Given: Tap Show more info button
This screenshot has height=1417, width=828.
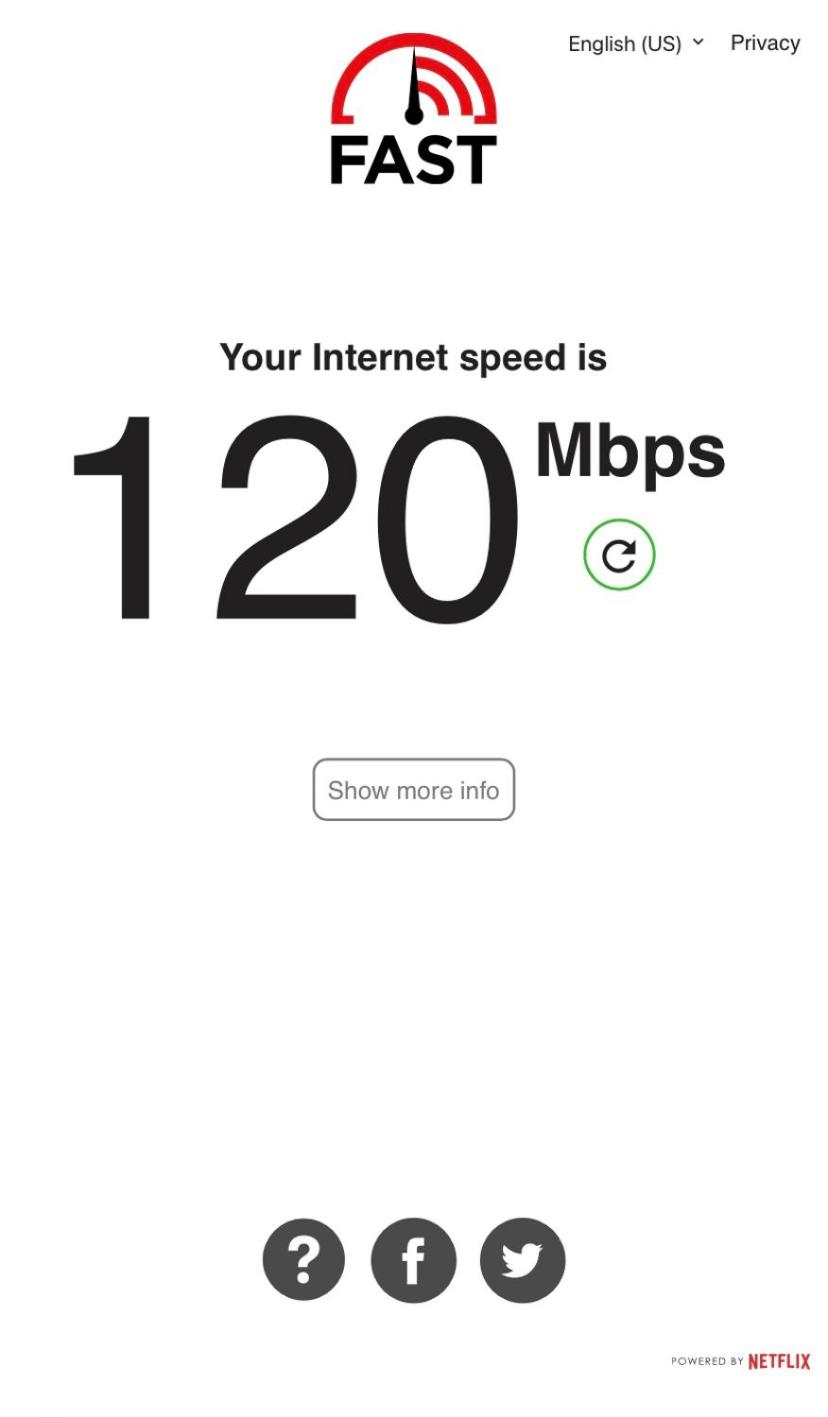Looking at the screenshot, I should (413, 789).
